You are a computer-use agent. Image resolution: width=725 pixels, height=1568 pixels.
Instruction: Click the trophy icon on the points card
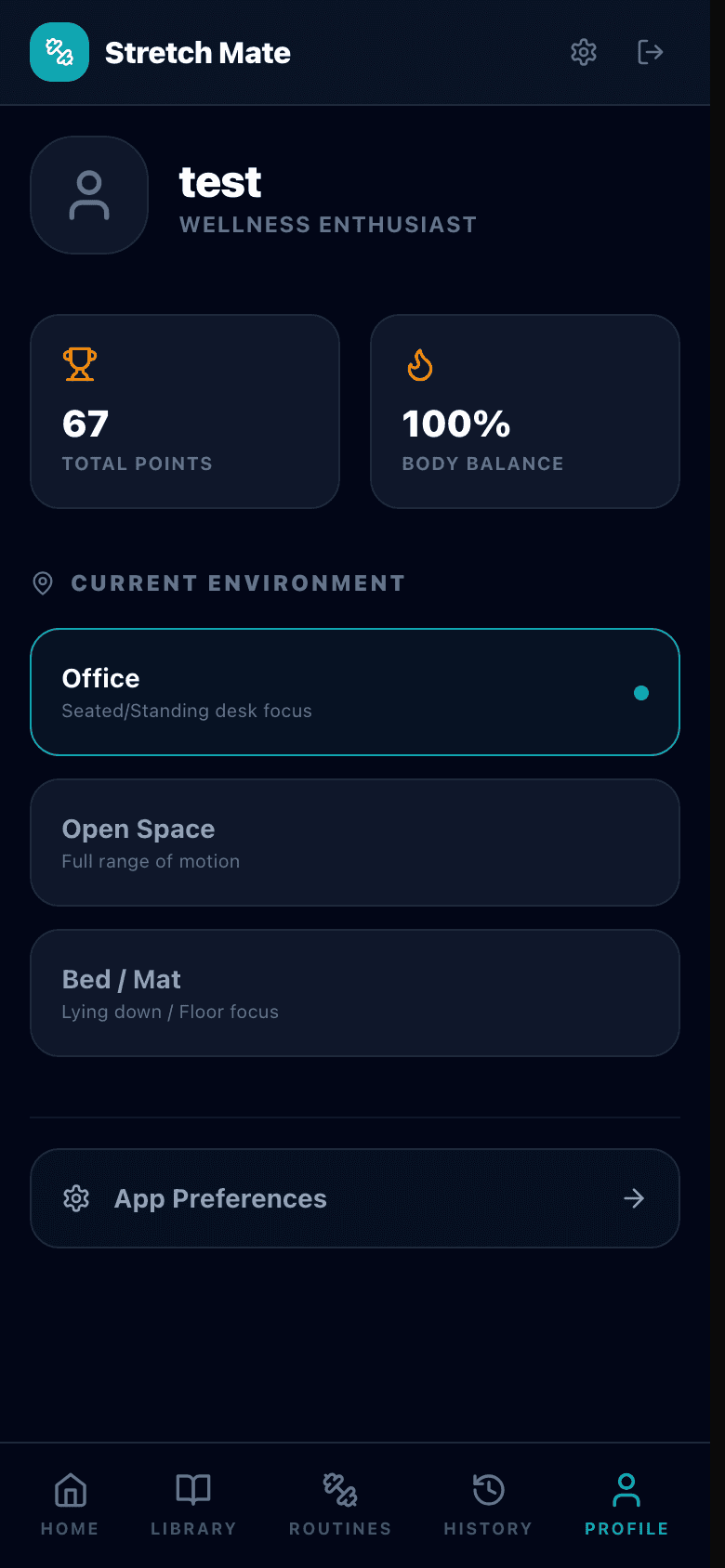tap(79, 364)
